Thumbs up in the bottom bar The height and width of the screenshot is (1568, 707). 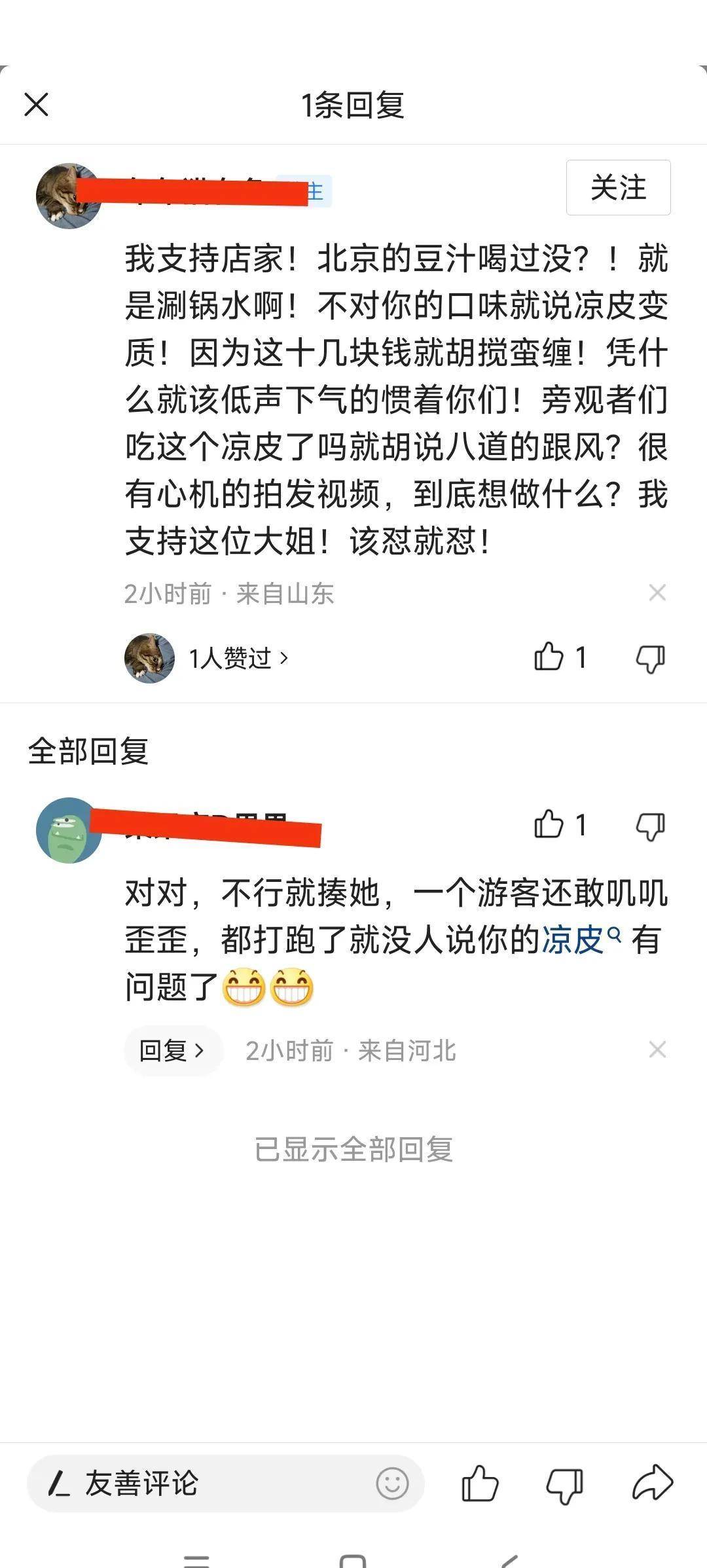[x=480, y=1484]
